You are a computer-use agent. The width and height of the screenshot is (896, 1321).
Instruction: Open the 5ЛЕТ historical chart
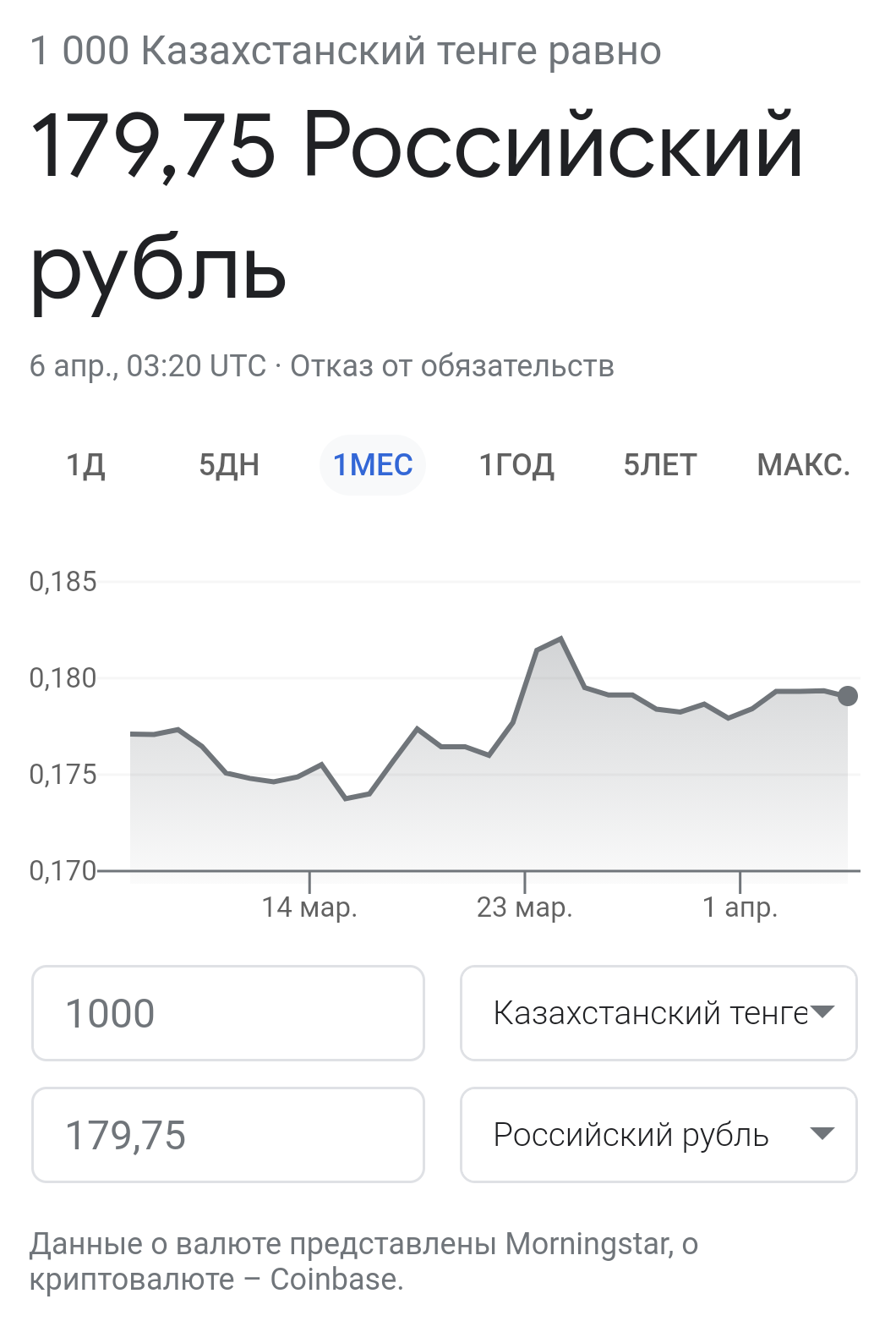660,463
